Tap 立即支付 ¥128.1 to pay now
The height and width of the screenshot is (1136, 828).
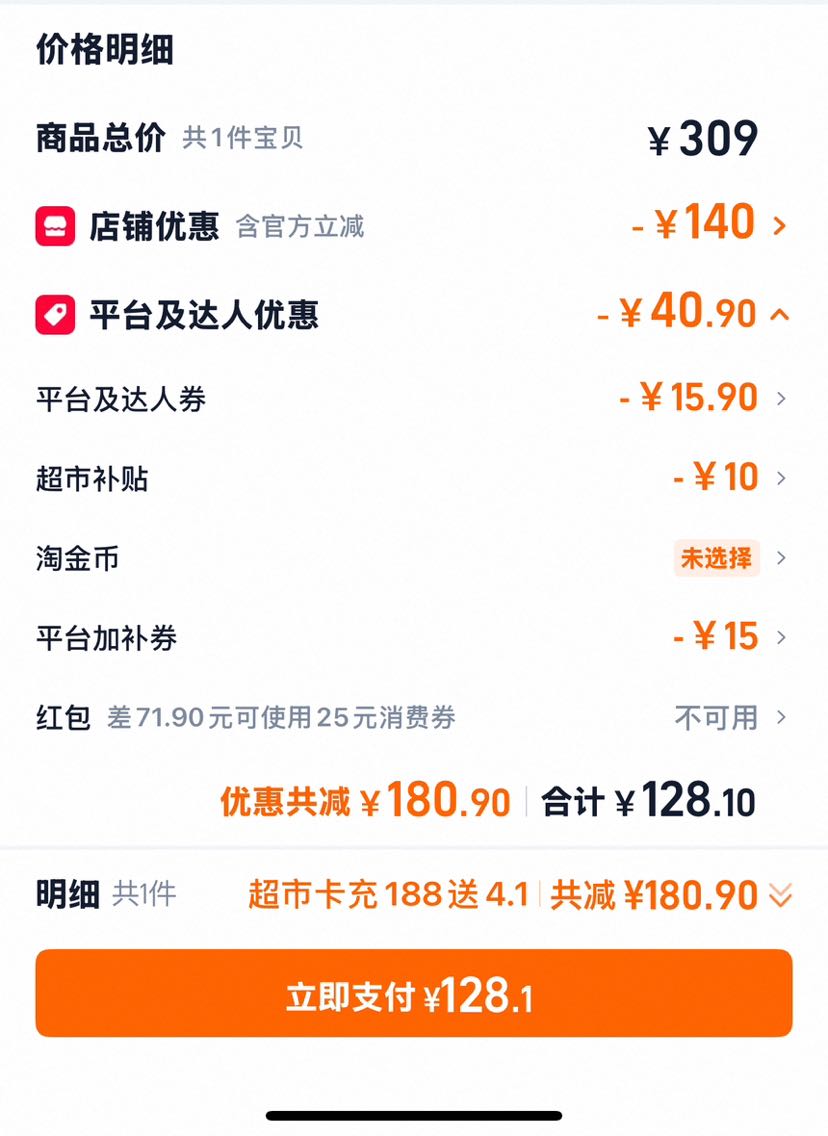click(414, 993)
